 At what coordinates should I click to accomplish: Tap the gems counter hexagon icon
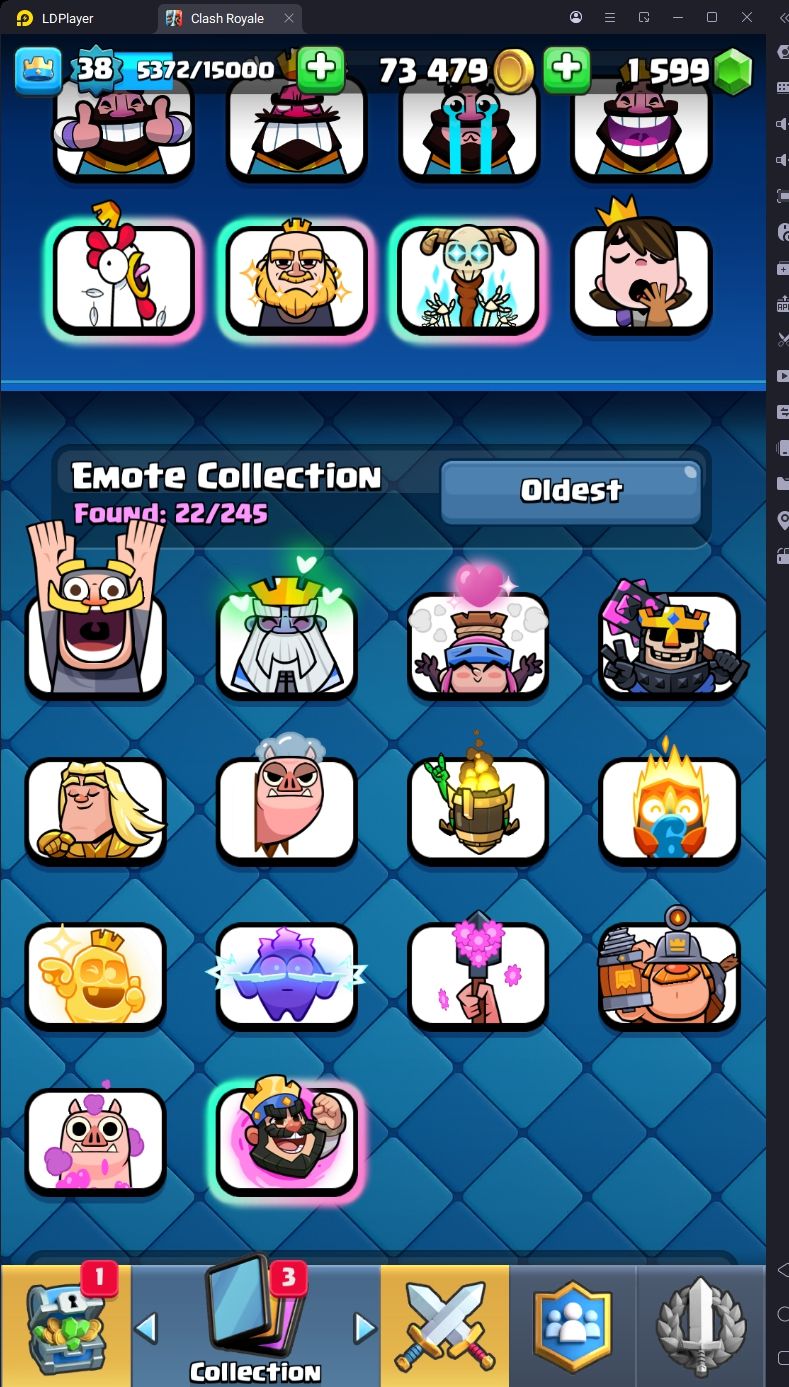(x=734, y=70)
